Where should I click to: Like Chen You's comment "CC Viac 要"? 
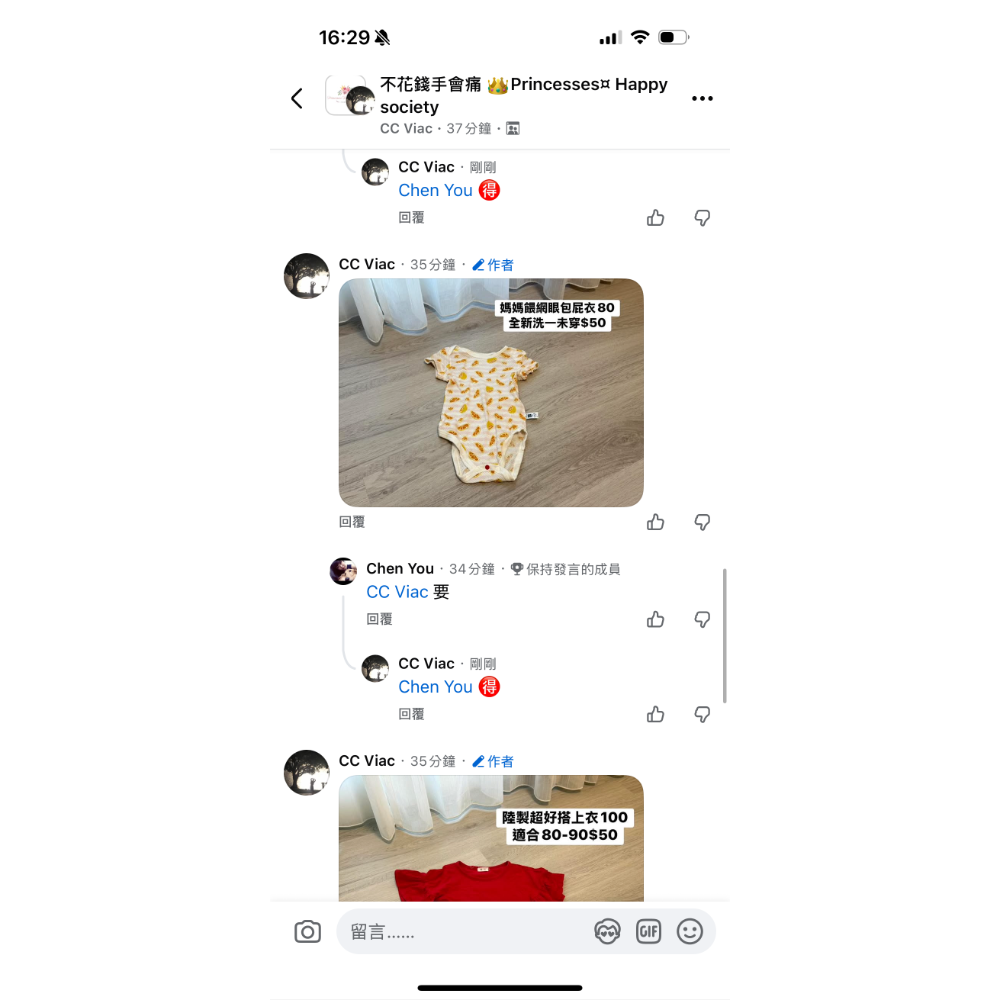[x=656, y=619]
